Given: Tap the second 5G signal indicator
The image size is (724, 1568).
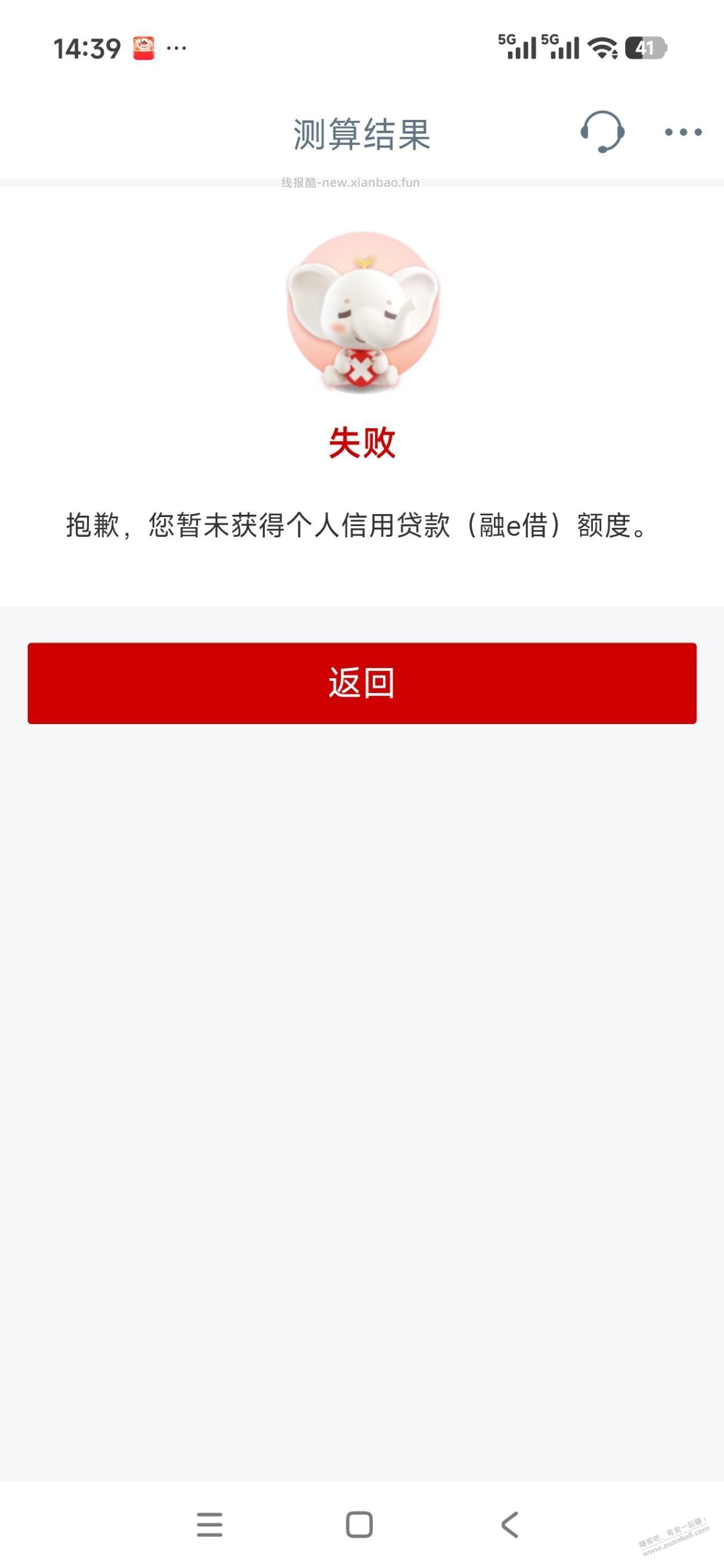Looking at the screenshot, I should point(561,47).
